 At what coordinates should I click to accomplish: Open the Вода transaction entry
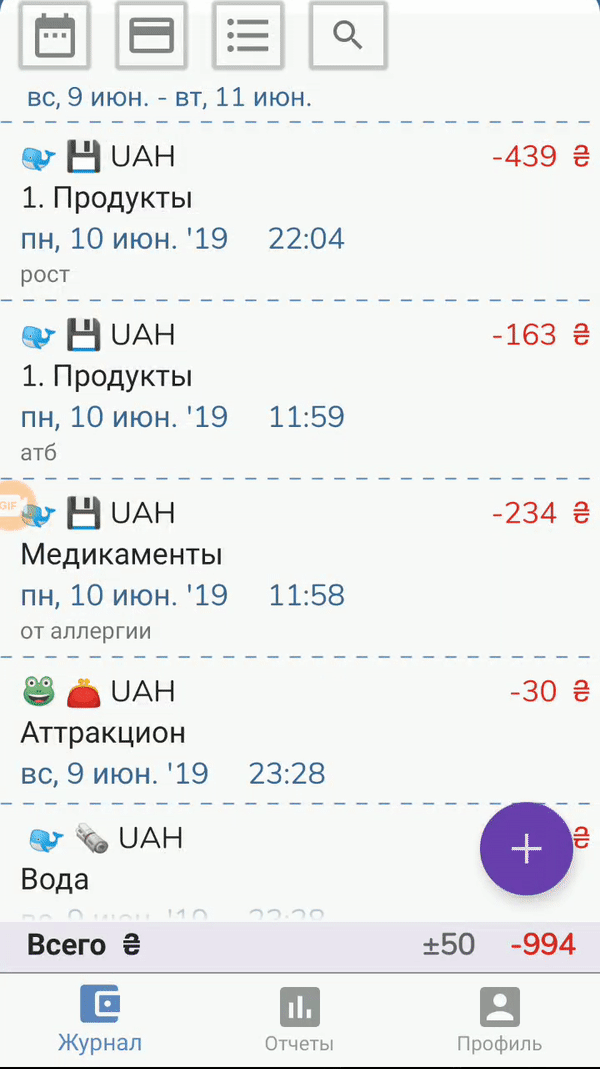tap(250, 865)
